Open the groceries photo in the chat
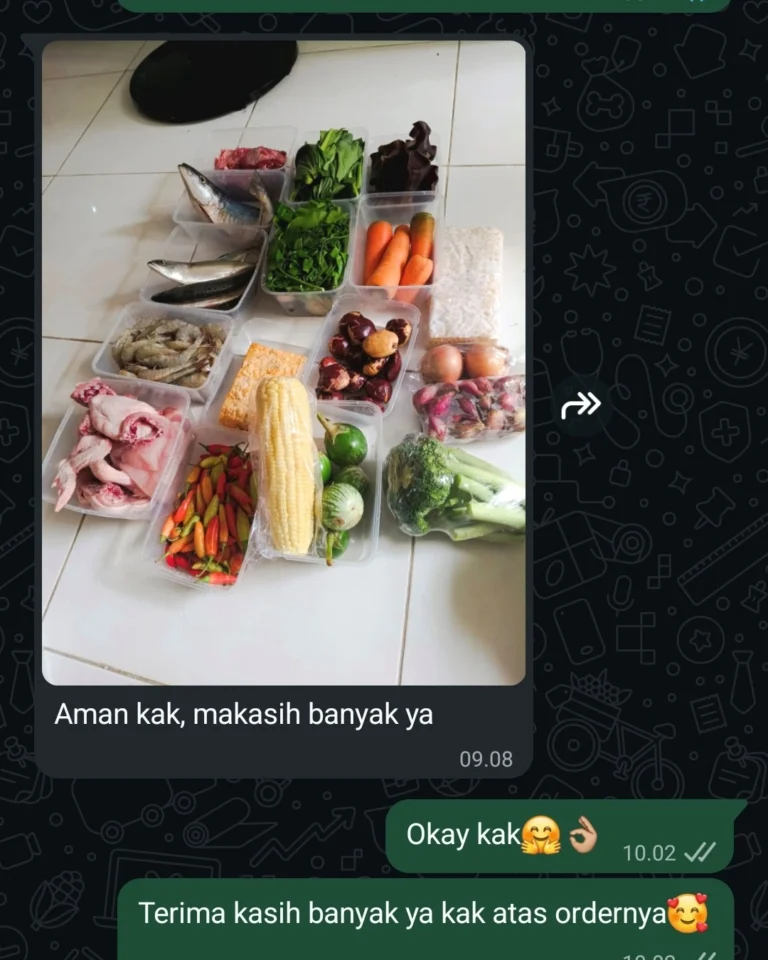The height and width of the screenshot is (960, 768). click(x=283, y=362)
